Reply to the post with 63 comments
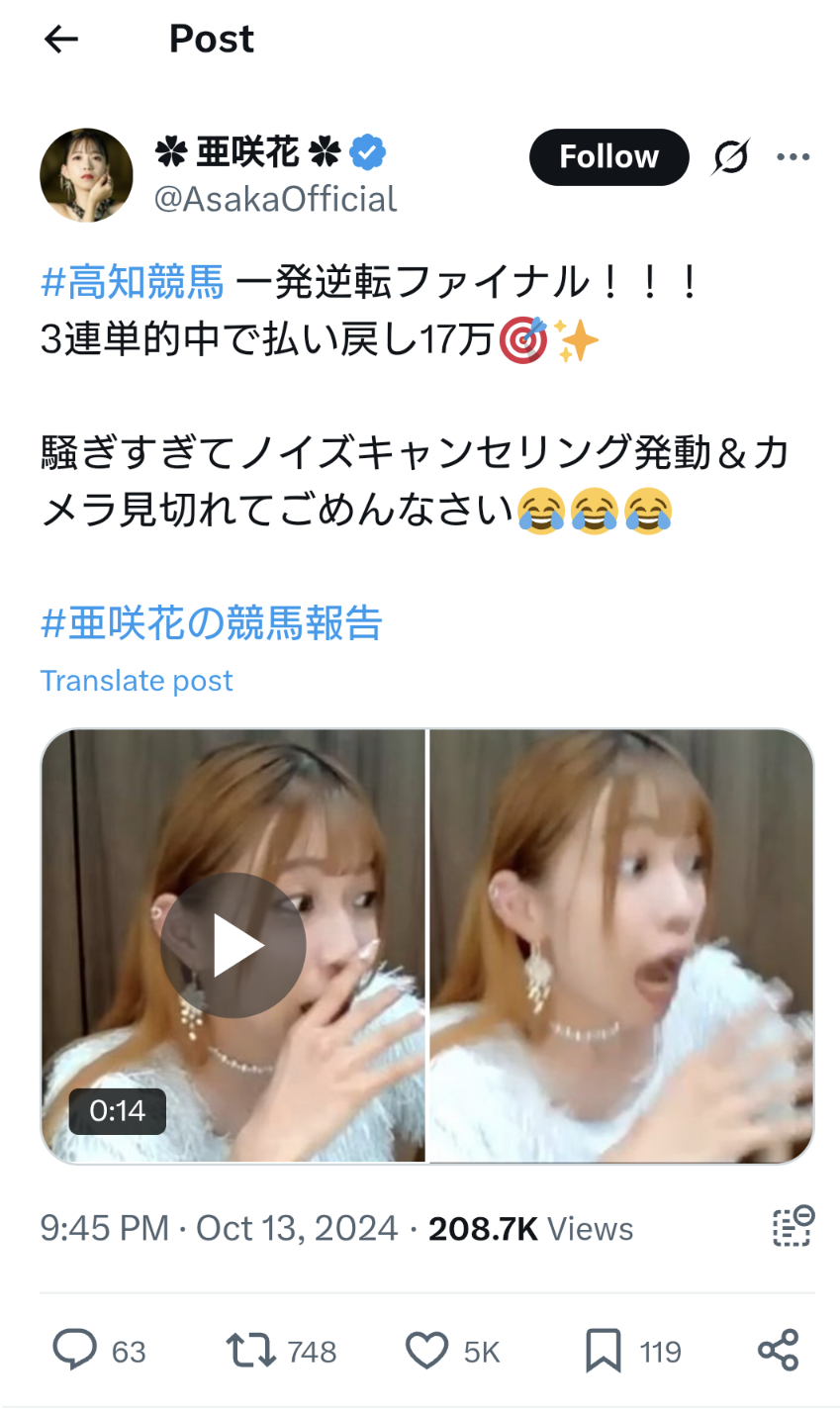The width and height of the screenshot is (840, 1413). click(x=75, y=1350)
